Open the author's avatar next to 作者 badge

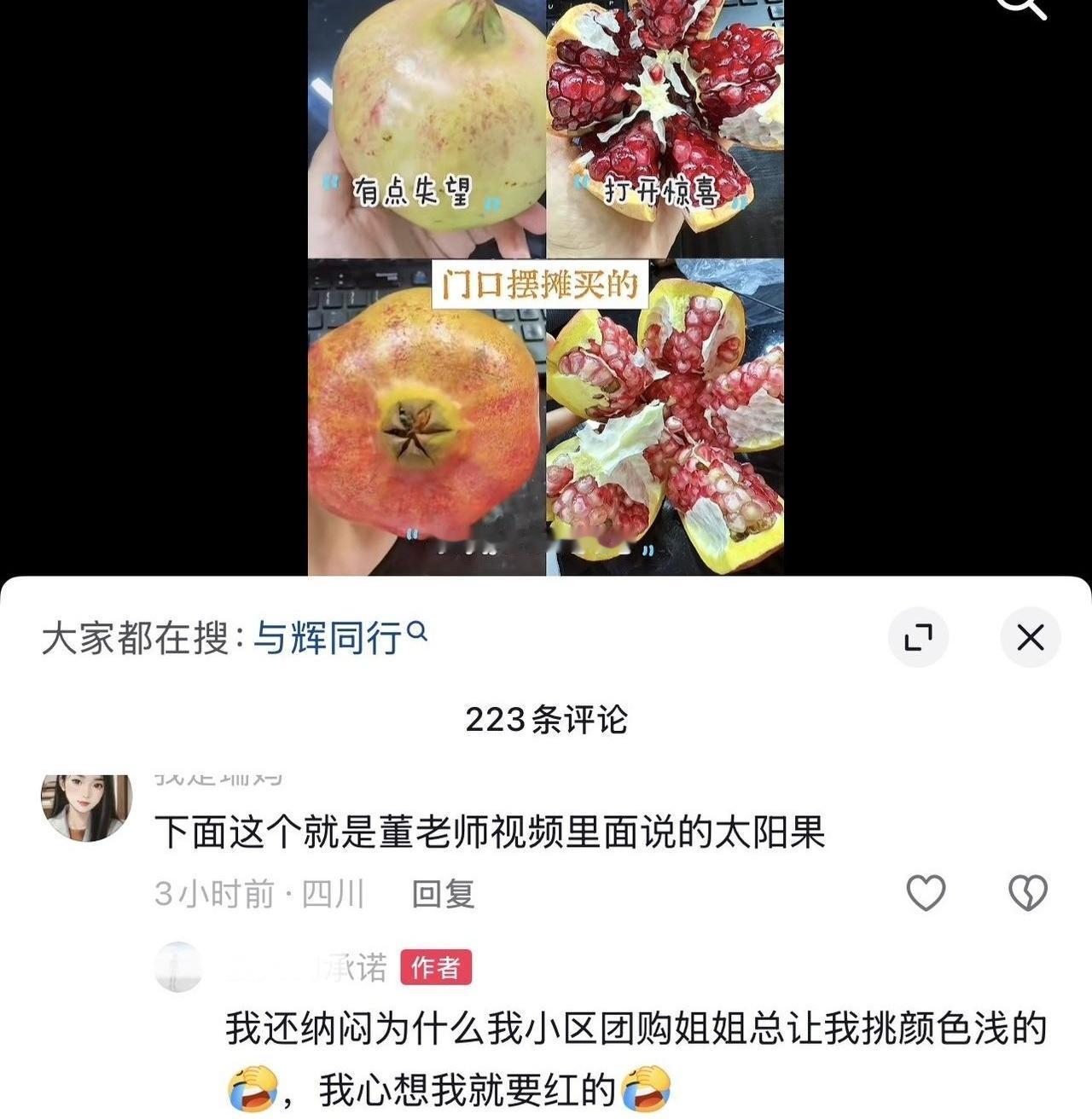[x=178, y=966]
